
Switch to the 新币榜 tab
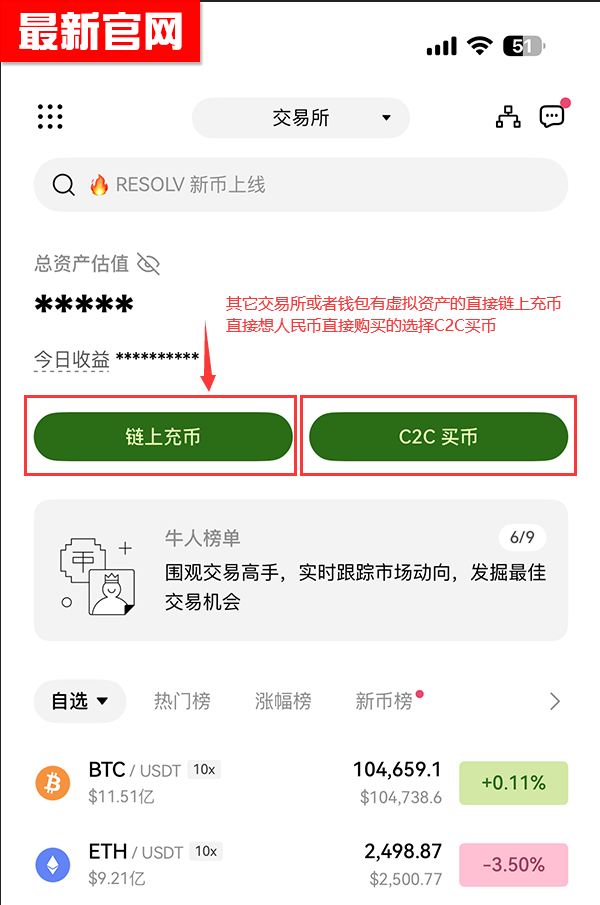pos(384,701)
